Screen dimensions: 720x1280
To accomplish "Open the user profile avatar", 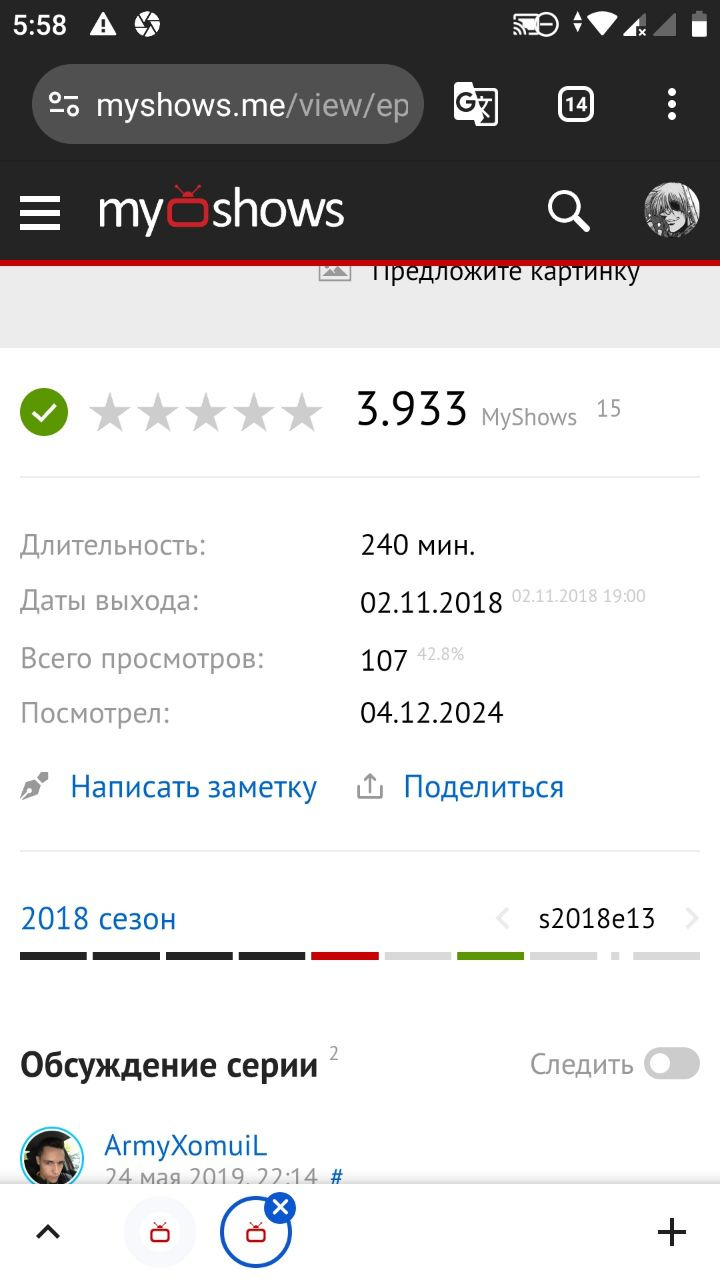I will point(671,211).
